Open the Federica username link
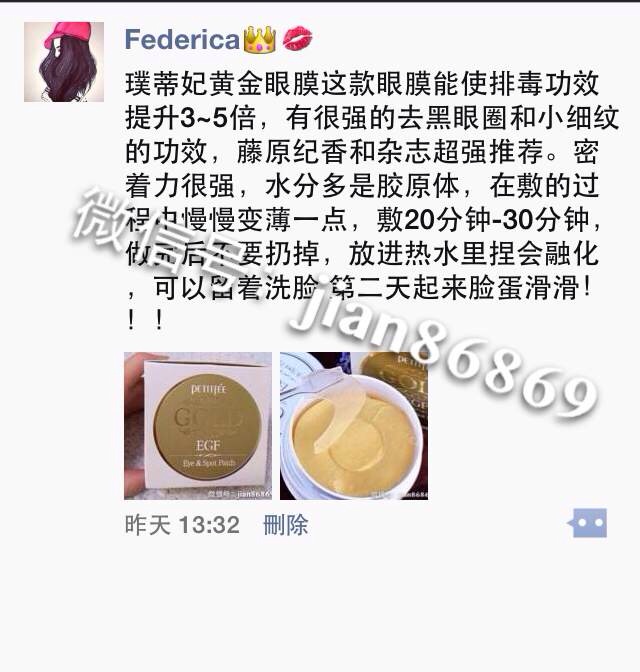Screen dimensions: 640x672 [181, 39]
